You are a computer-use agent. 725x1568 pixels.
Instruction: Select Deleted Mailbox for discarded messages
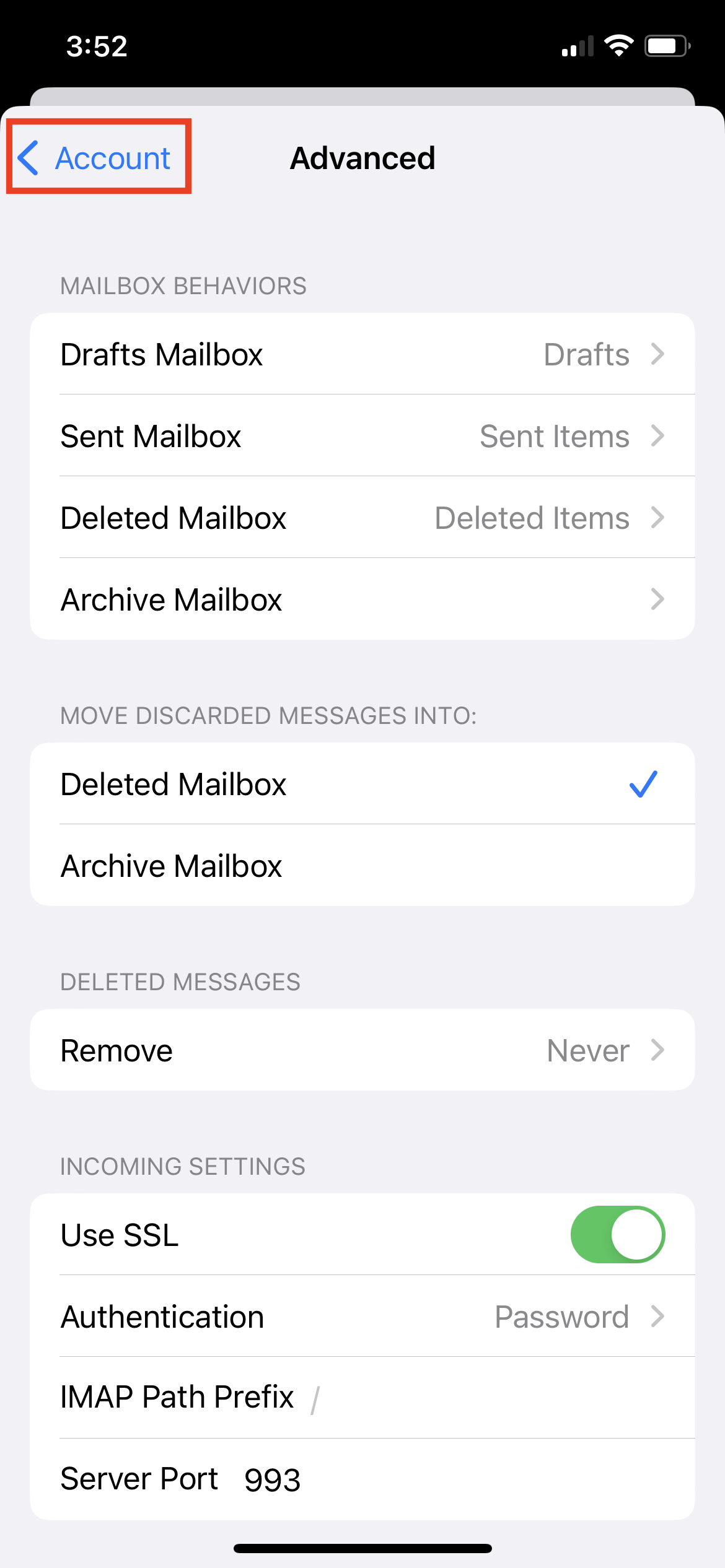point(362,784)
